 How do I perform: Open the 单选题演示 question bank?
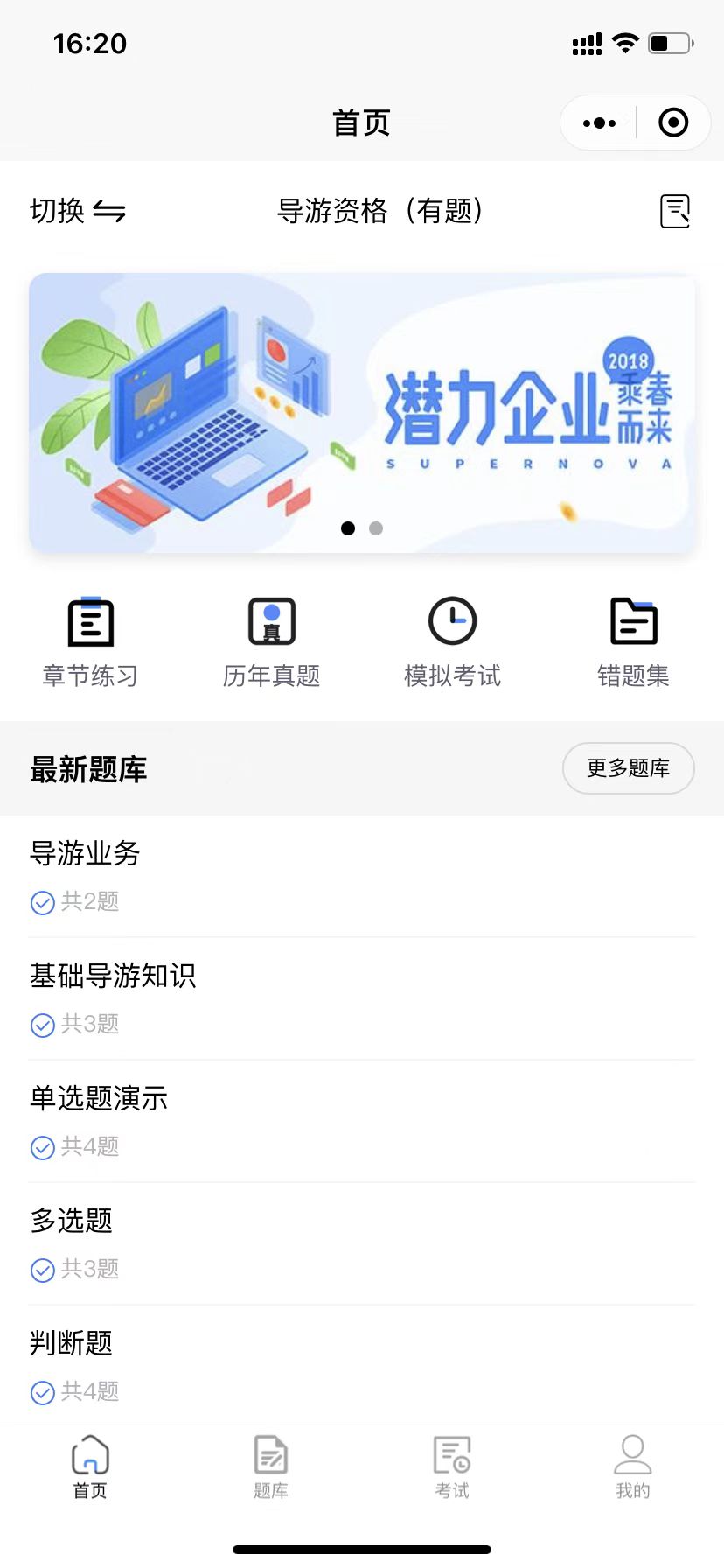[x=99, y=1098]
